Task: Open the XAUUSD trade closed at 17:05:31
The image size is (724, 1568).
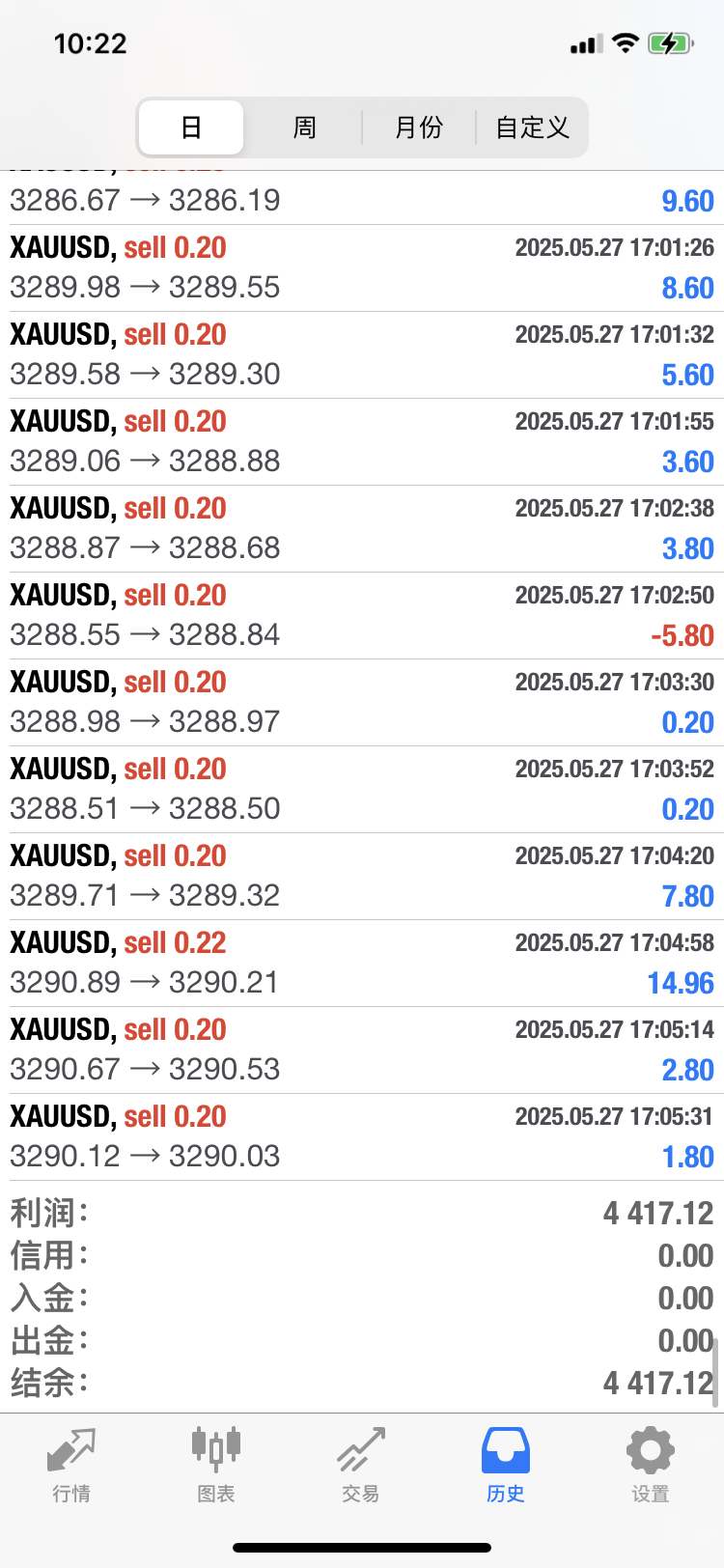Action: click(362, 1136)
